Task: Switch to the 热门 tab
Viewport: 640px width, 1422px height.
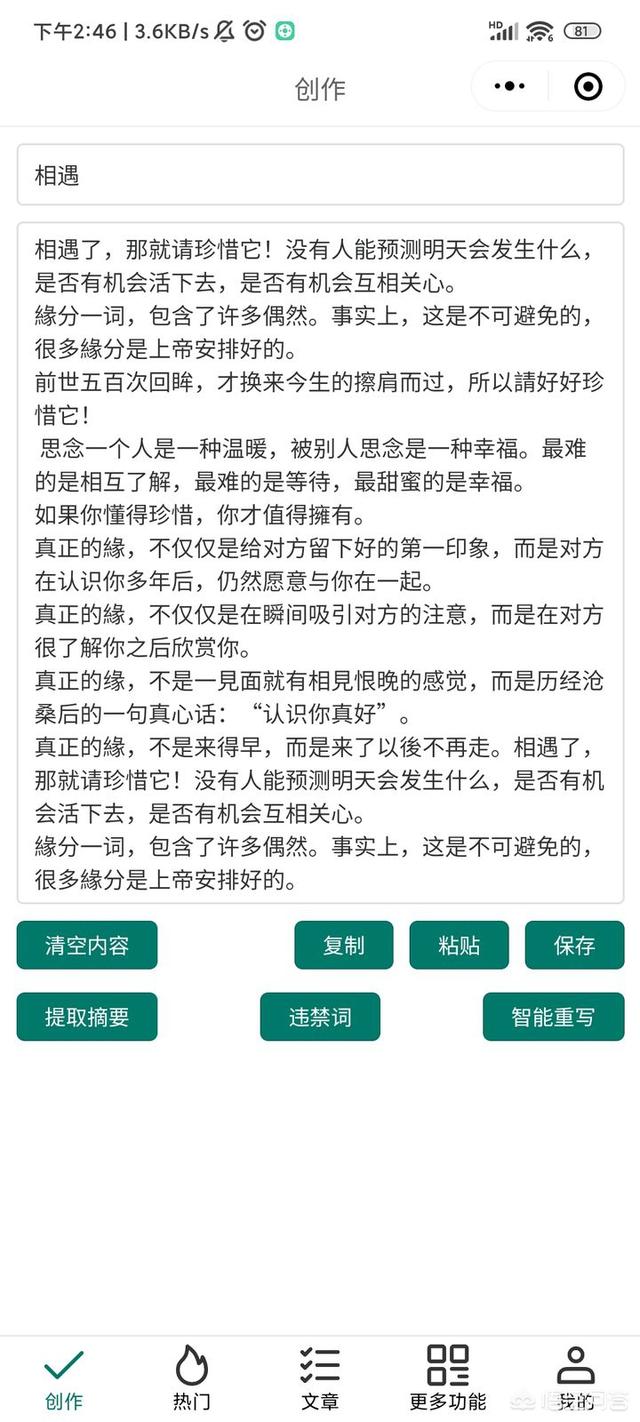Action: [x=191, y=1378]
